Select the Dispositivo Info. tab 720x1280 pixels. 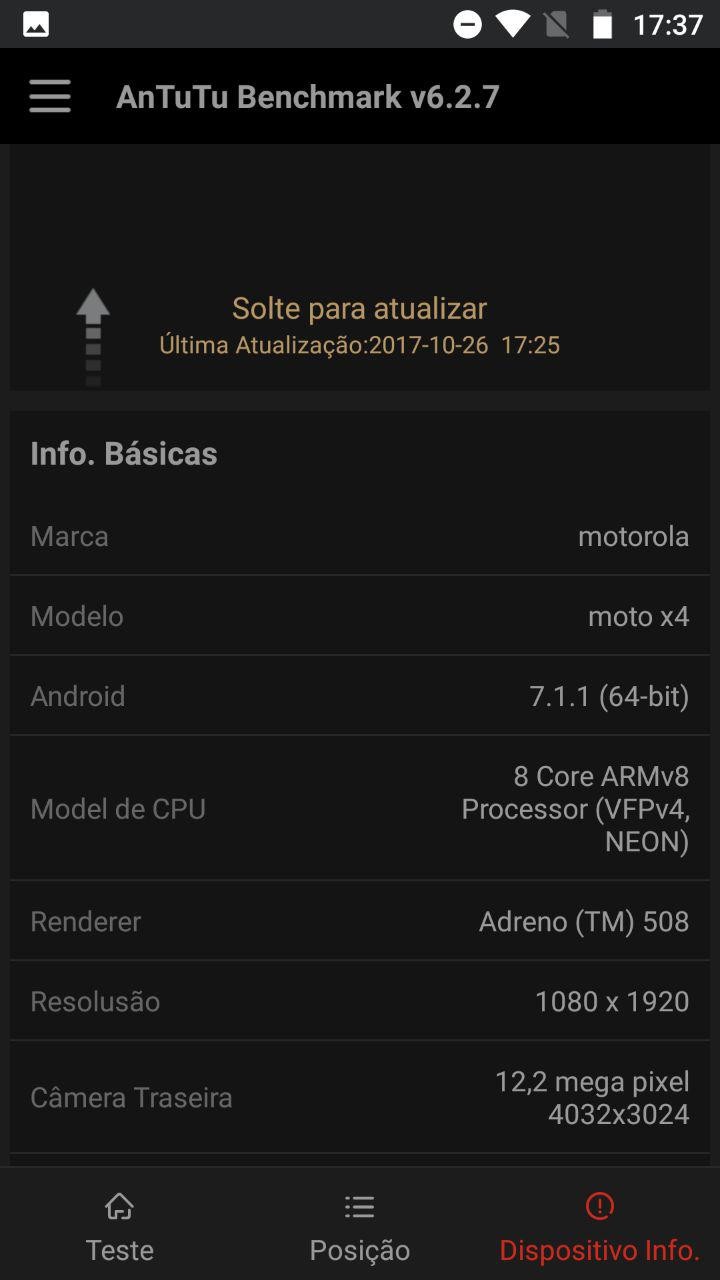(x=599, y=1226)
